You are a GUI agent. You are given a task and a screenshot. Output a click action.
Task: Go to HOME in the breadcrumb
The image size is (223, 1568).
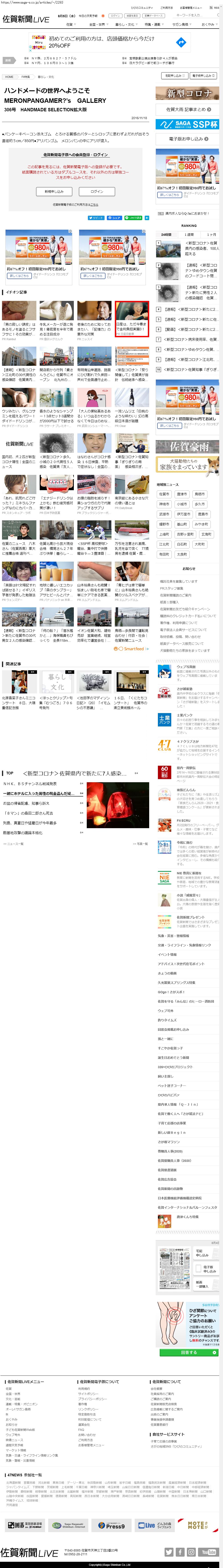(x=9, y=77)
